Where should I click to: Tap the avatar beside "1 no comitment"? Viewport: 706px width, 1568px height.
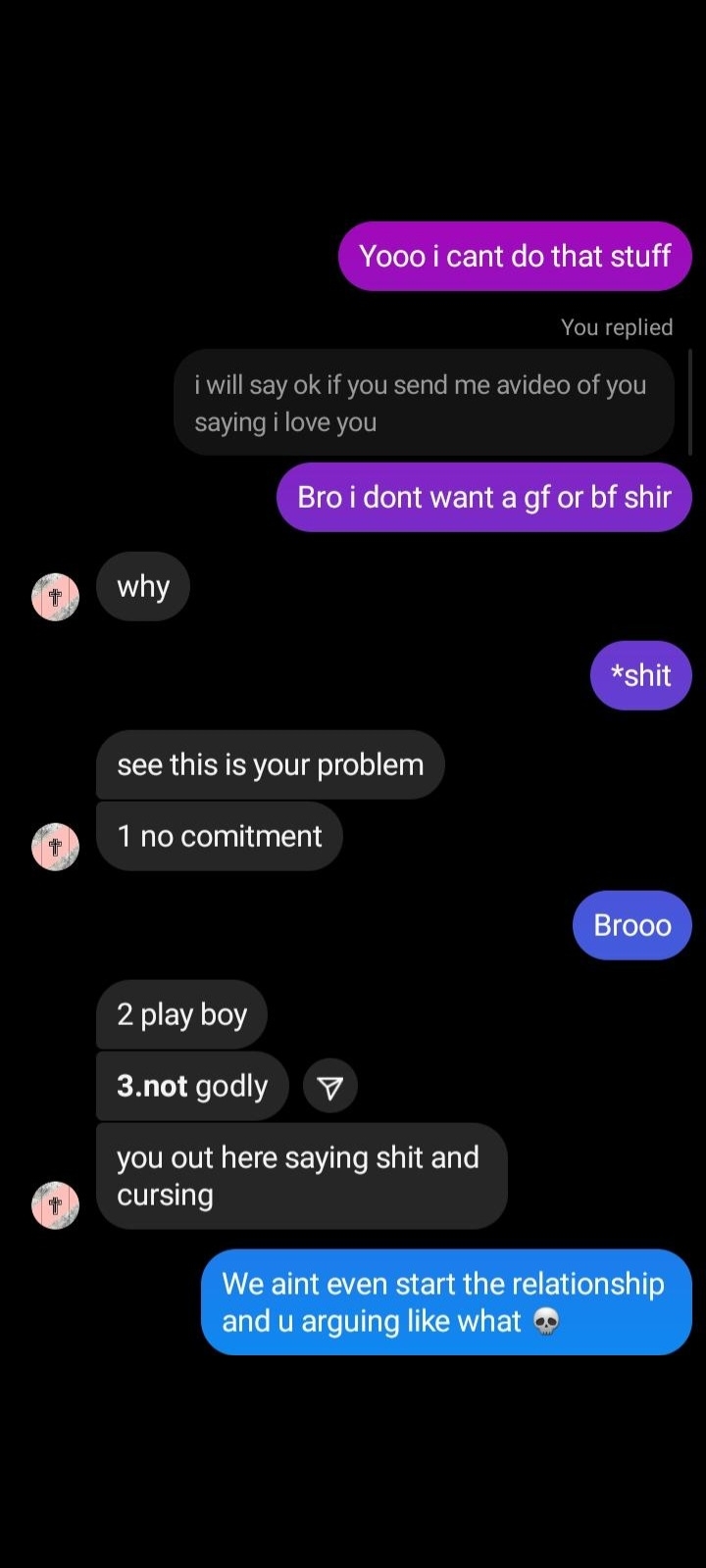pos(56,847)
